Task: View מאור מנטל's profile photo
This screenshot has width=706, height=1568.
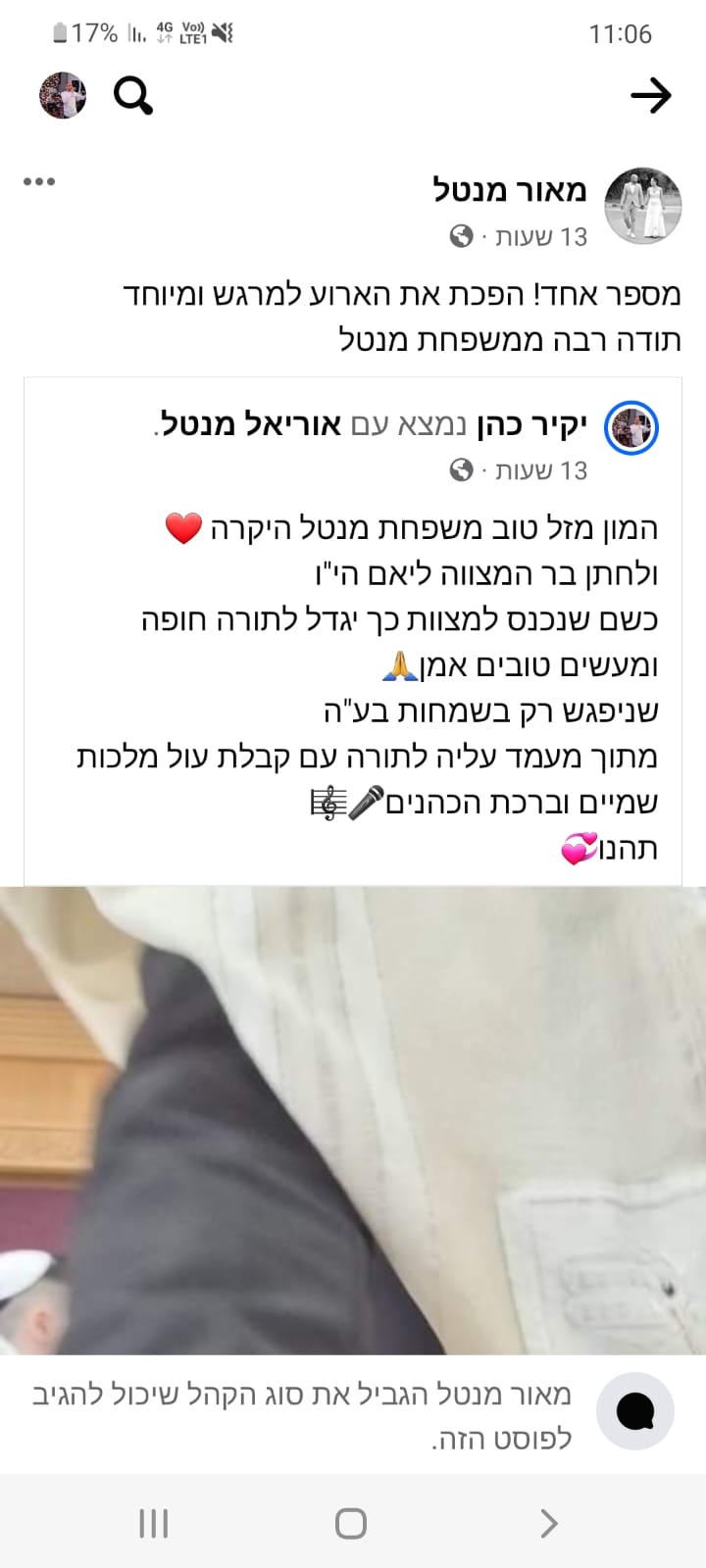Action: (642, 206)
